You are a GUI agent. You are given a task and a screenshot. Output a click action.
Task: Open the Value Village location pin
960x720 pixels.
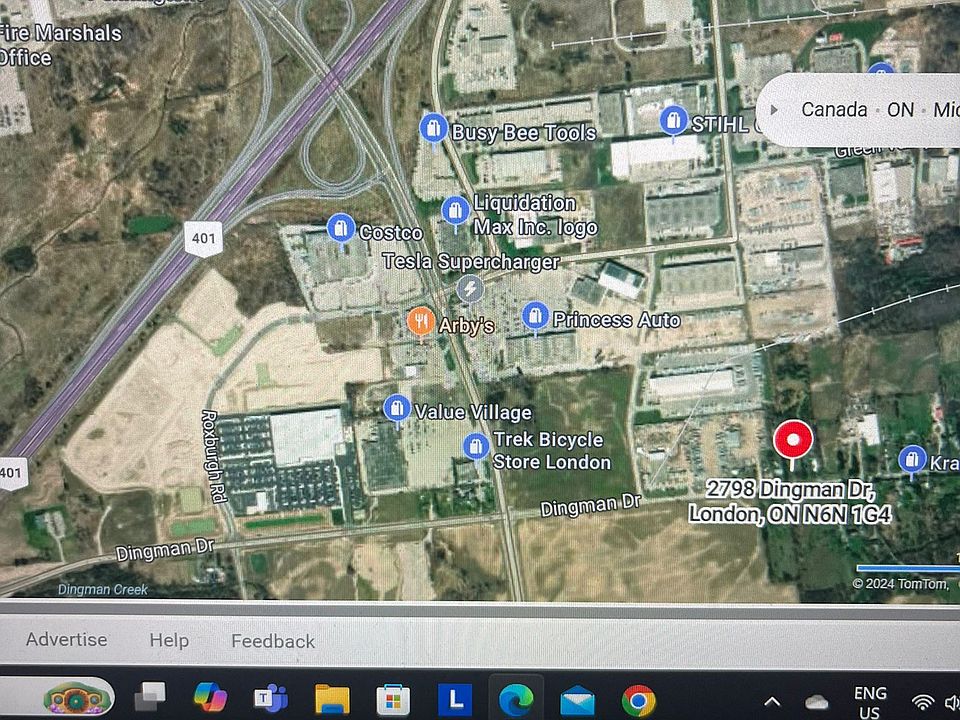click(x=397, y=409)
